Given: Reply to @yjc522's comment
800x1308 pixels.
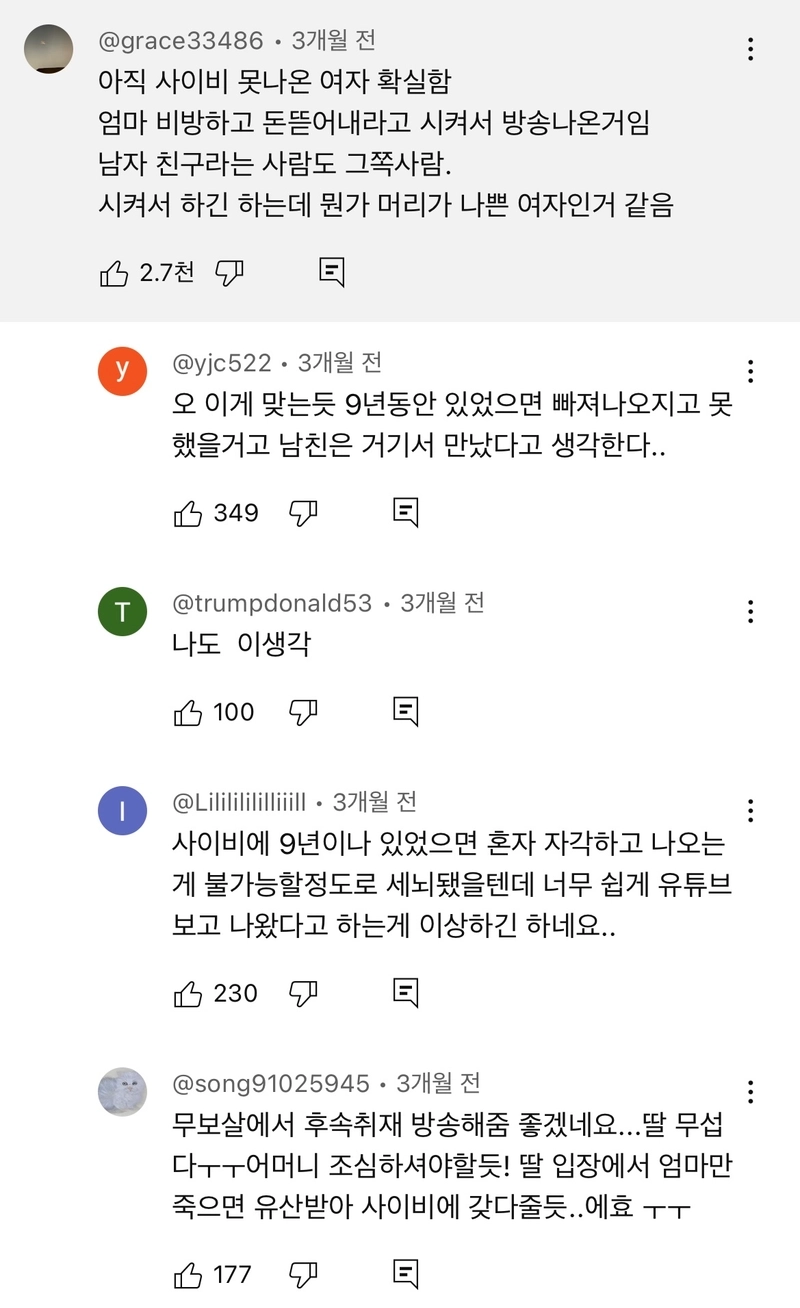Looking at the screenshot, I should (x=405, y=513).
